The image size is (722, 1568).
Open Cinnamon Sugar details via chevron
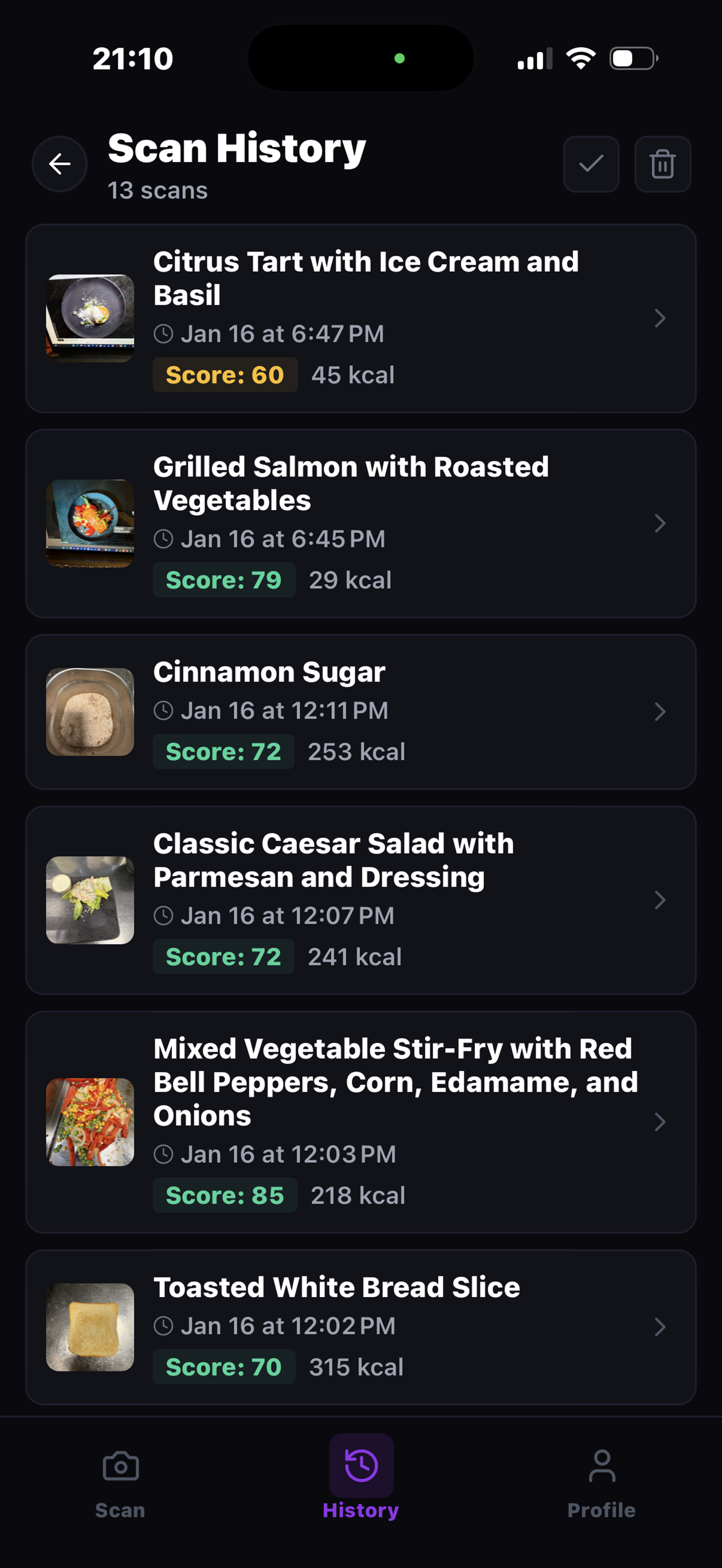661,712
